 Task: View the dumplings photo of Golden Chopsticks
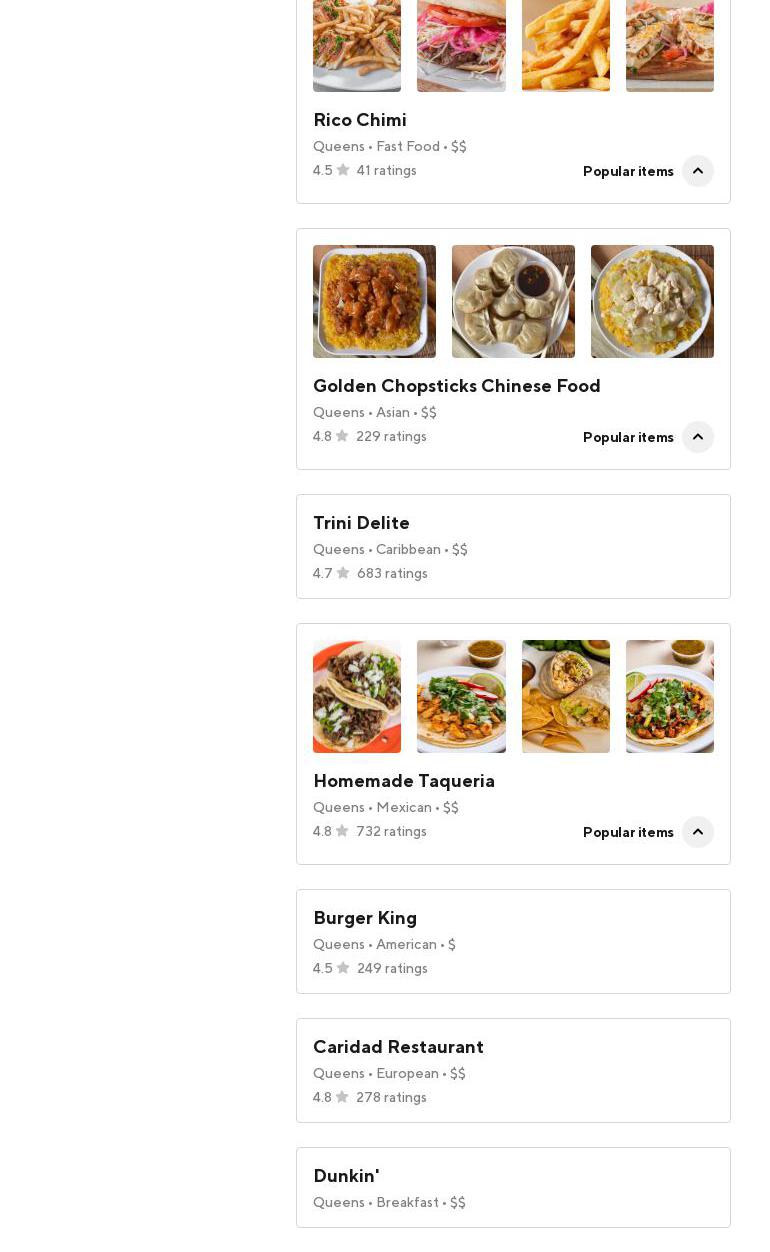click(513, 301)
